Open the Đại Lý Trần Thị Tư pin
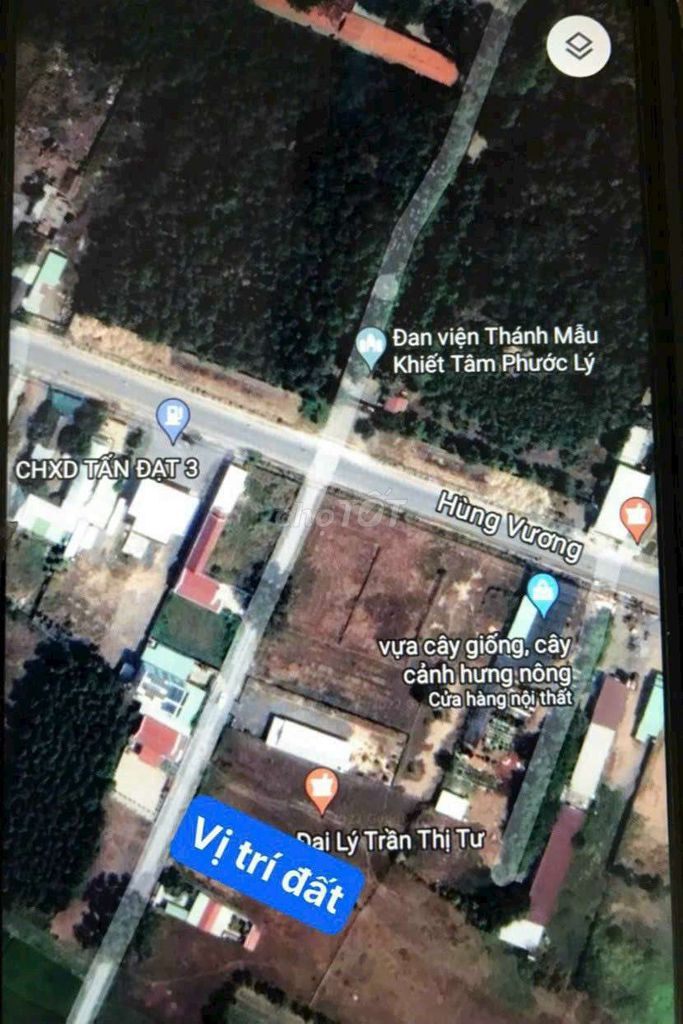 click(321, 788)
